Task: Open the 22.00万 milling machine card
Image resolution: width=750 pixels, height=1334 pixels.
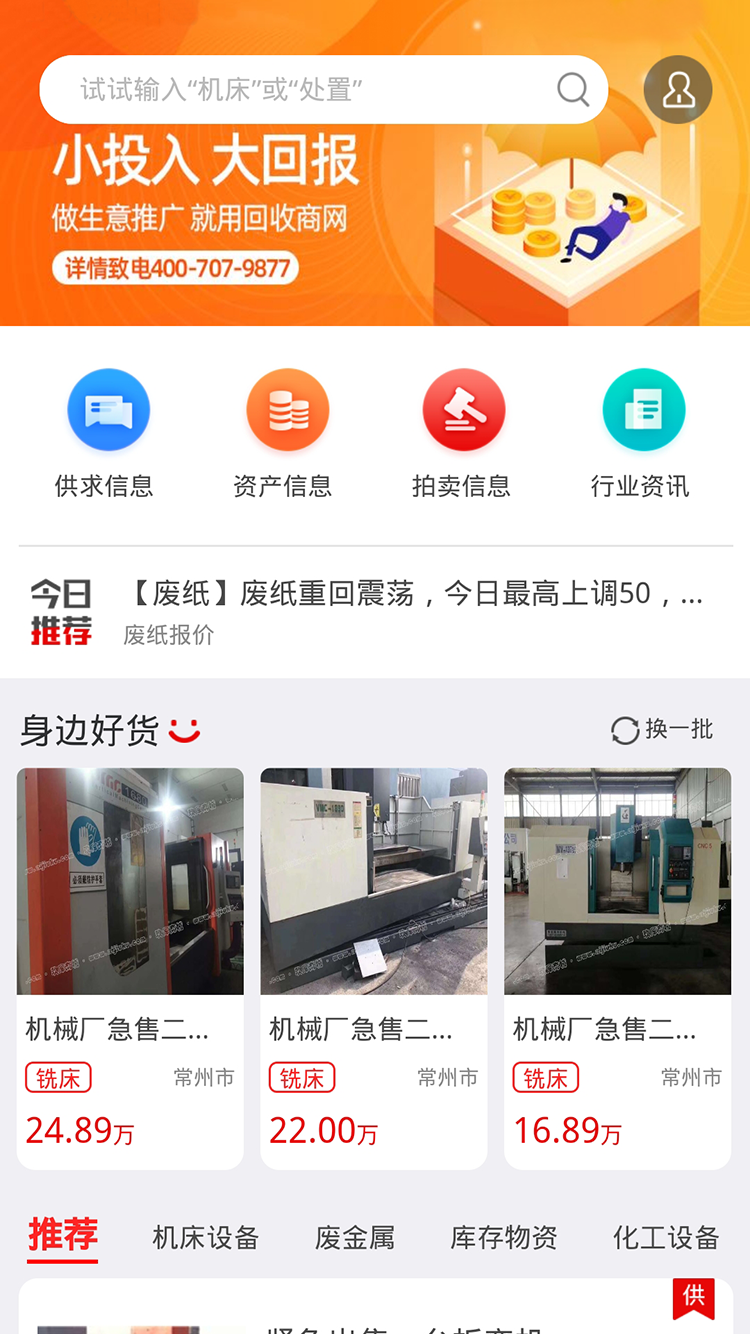Action: (x=374, y=967)
